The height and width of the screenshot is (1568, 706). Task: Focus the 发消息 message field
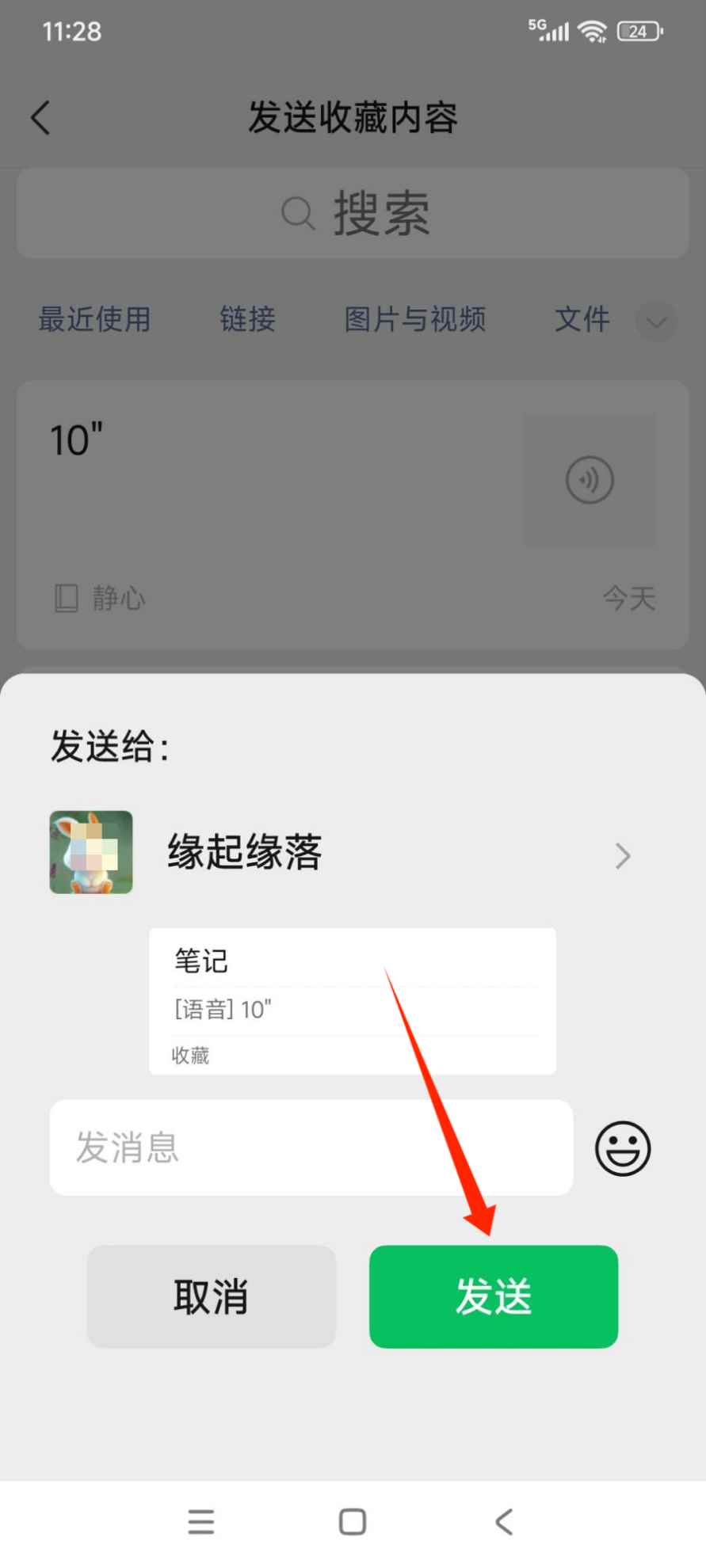click(311, 1147)
